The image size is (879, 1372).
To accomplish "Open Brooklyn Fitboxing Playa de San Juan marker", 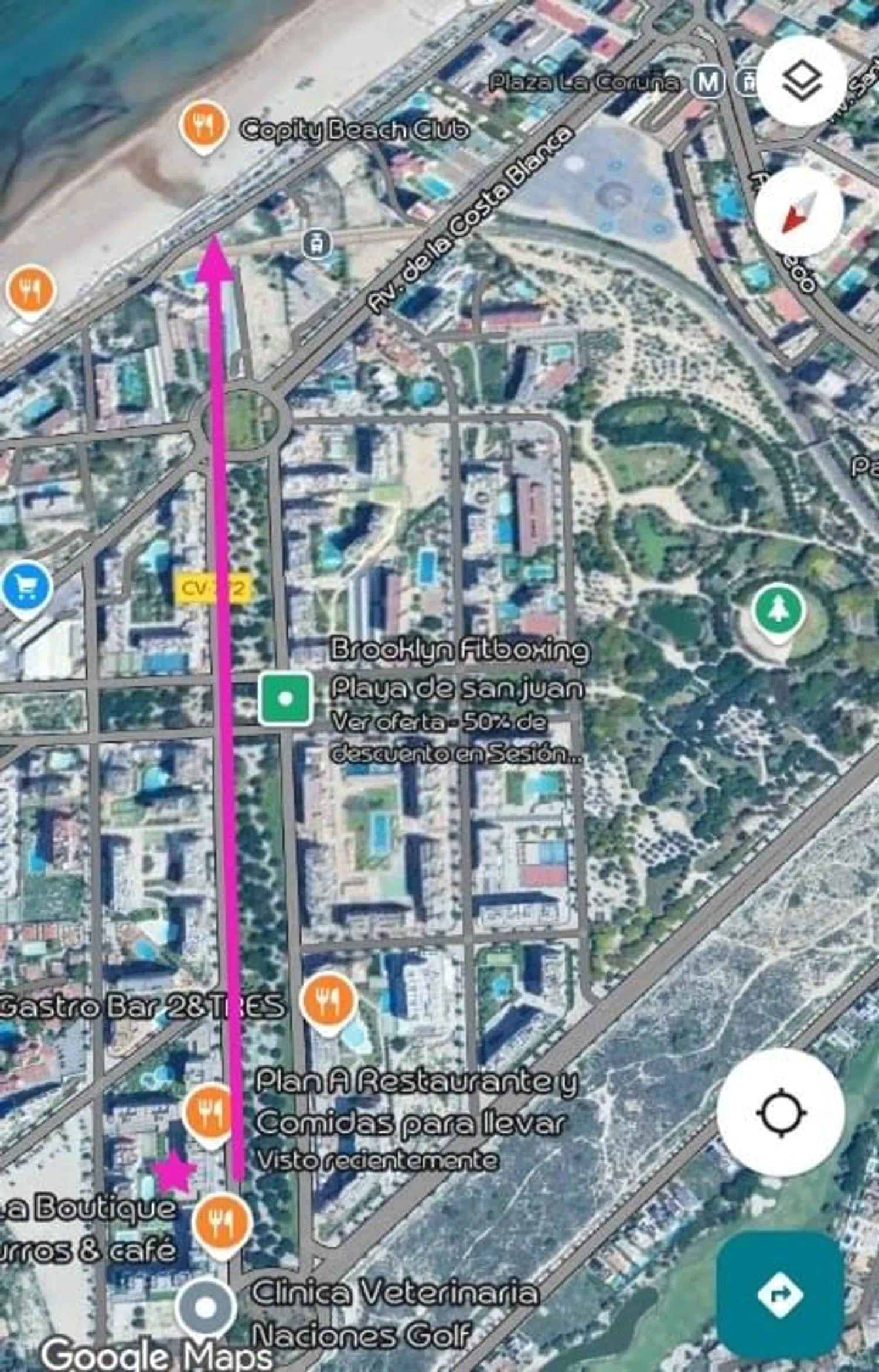I will coord(285,699).
